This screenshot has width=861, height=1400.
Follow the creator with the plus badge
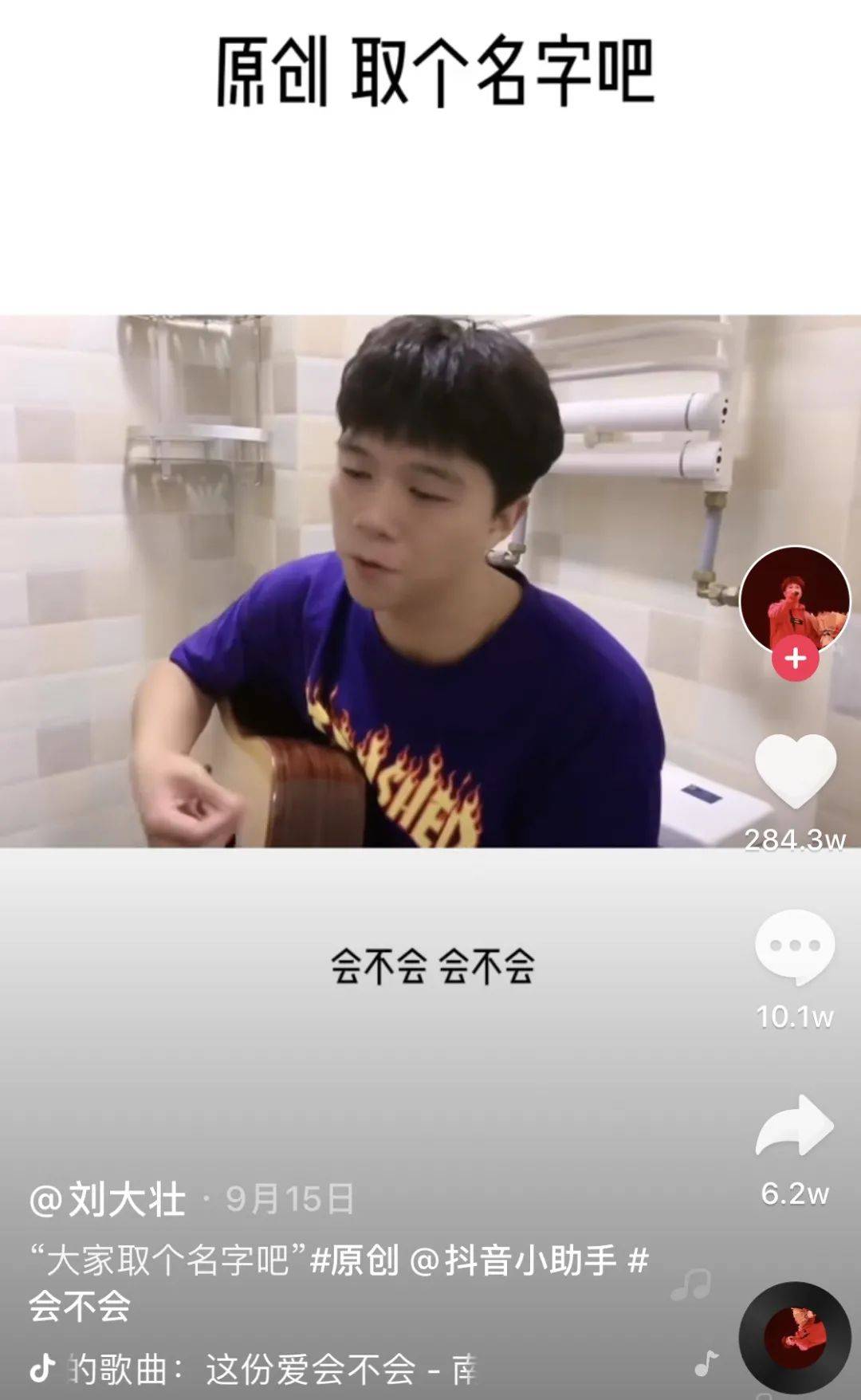point(795,659)
